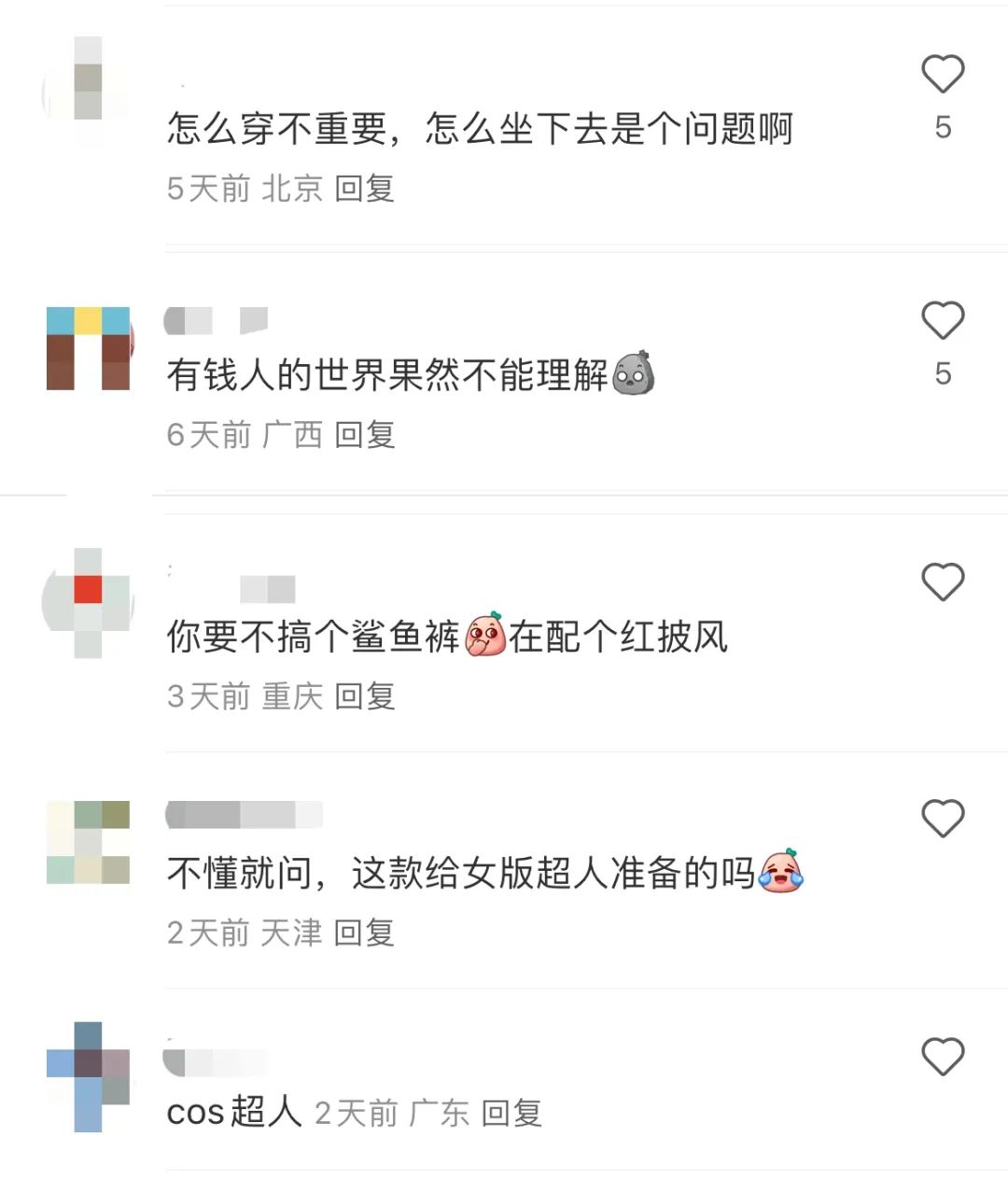This screenshot has width=1008, height=1179.
Task: Reply to the 广东 'cos超人' comment
Action: click(511, 1113)
